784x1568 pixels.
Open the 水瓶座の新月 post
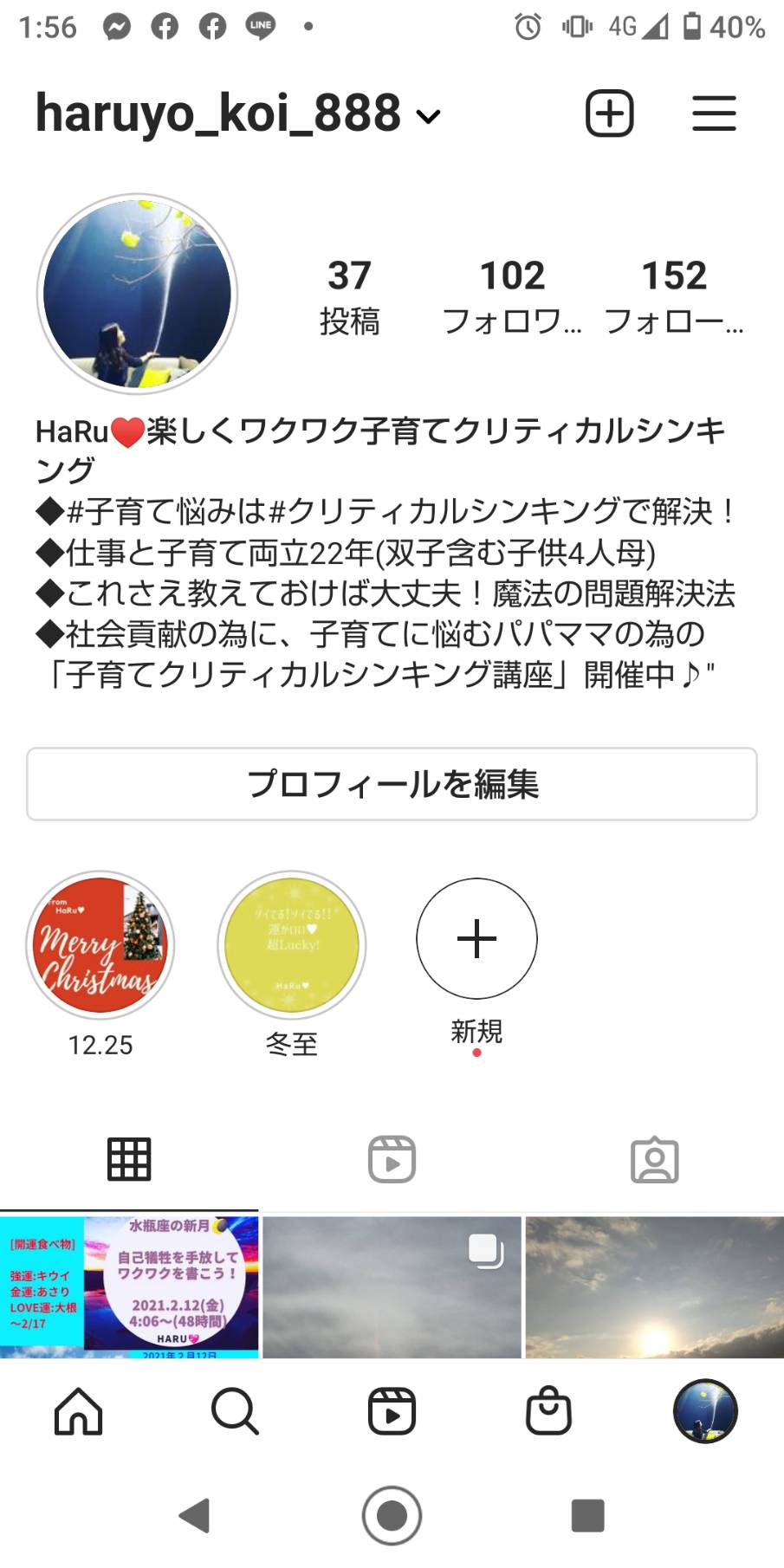pyautogui.click(x=129, y=1286)
